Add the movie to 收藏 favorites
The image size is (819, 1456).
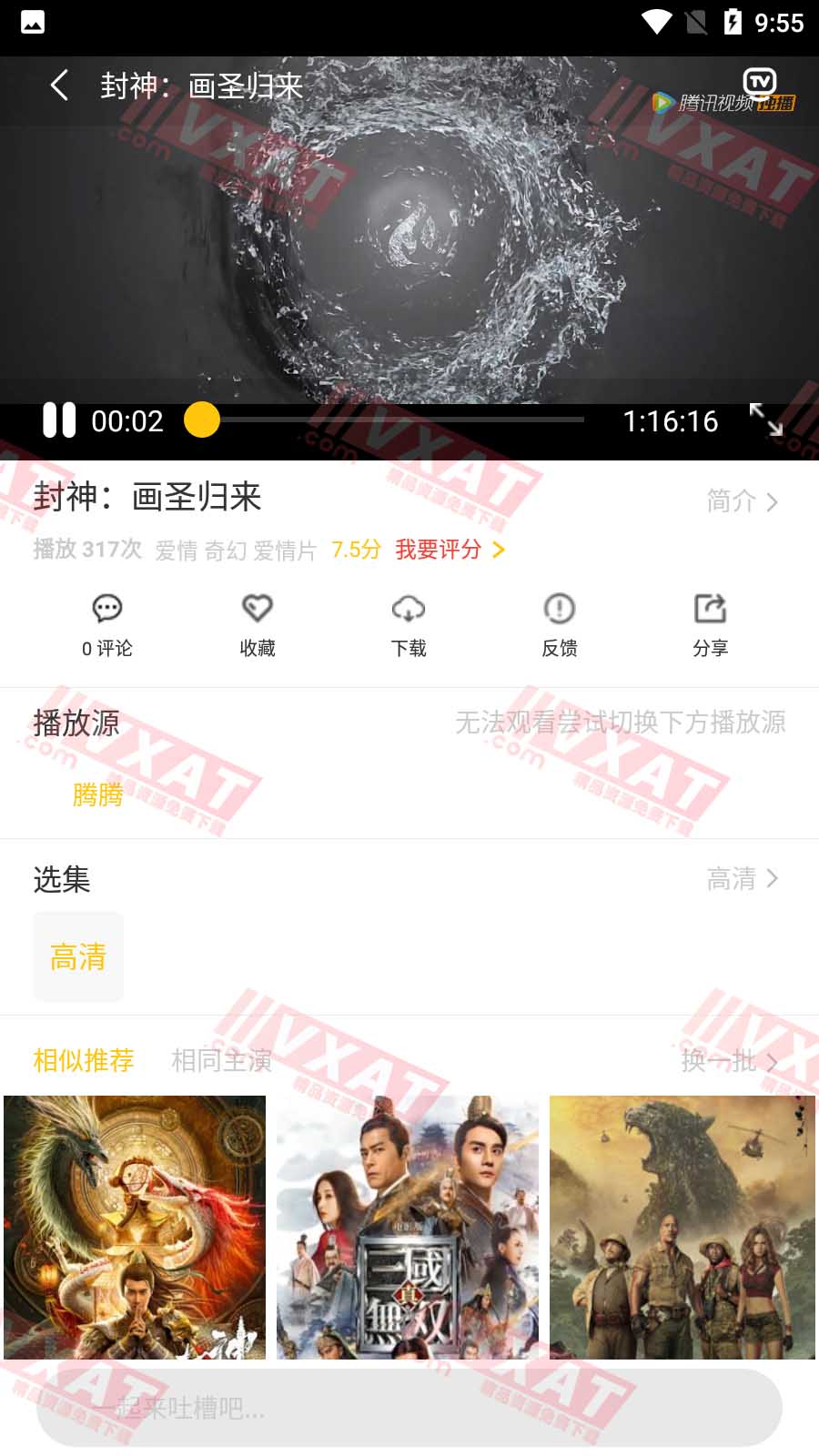click(x=258, y=625)
